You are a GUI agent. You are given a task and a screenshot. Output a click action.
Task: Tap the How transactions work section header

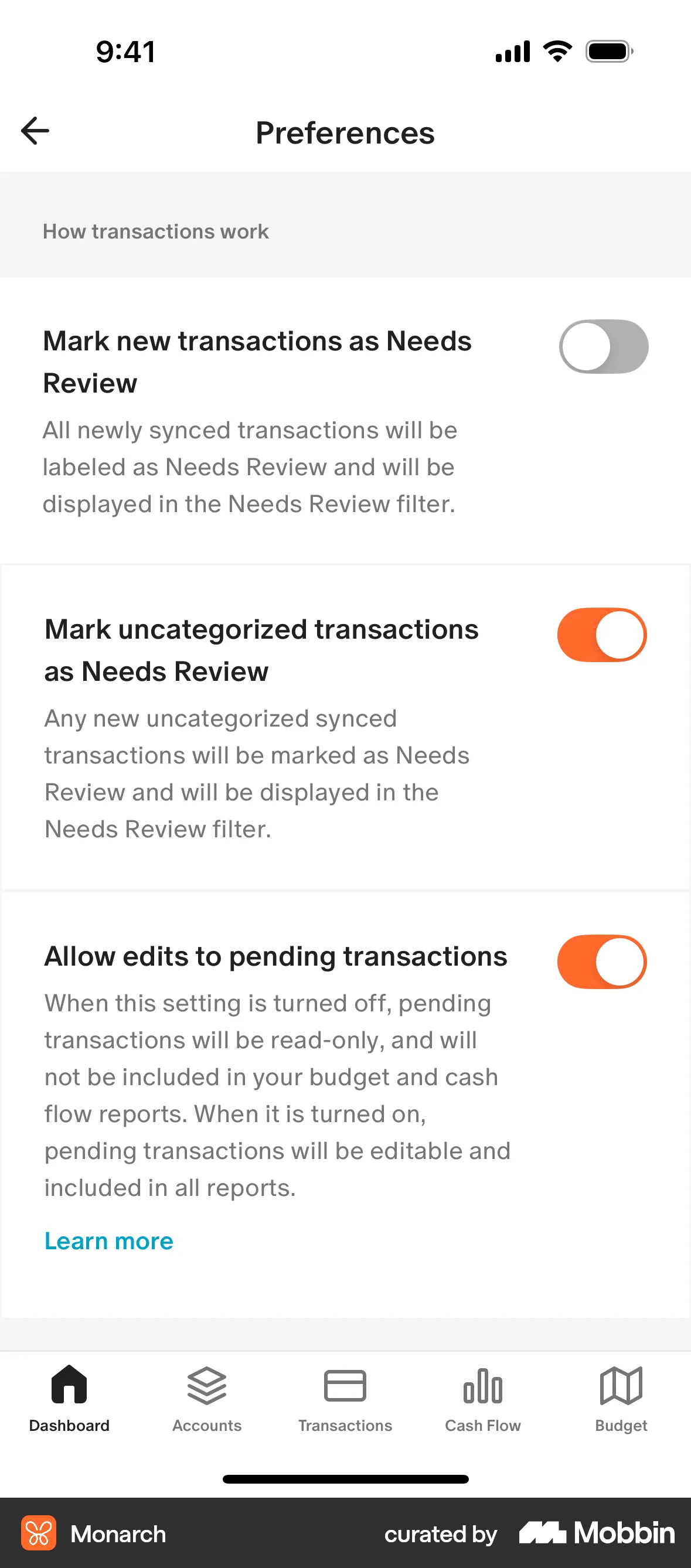click(155, 231)
